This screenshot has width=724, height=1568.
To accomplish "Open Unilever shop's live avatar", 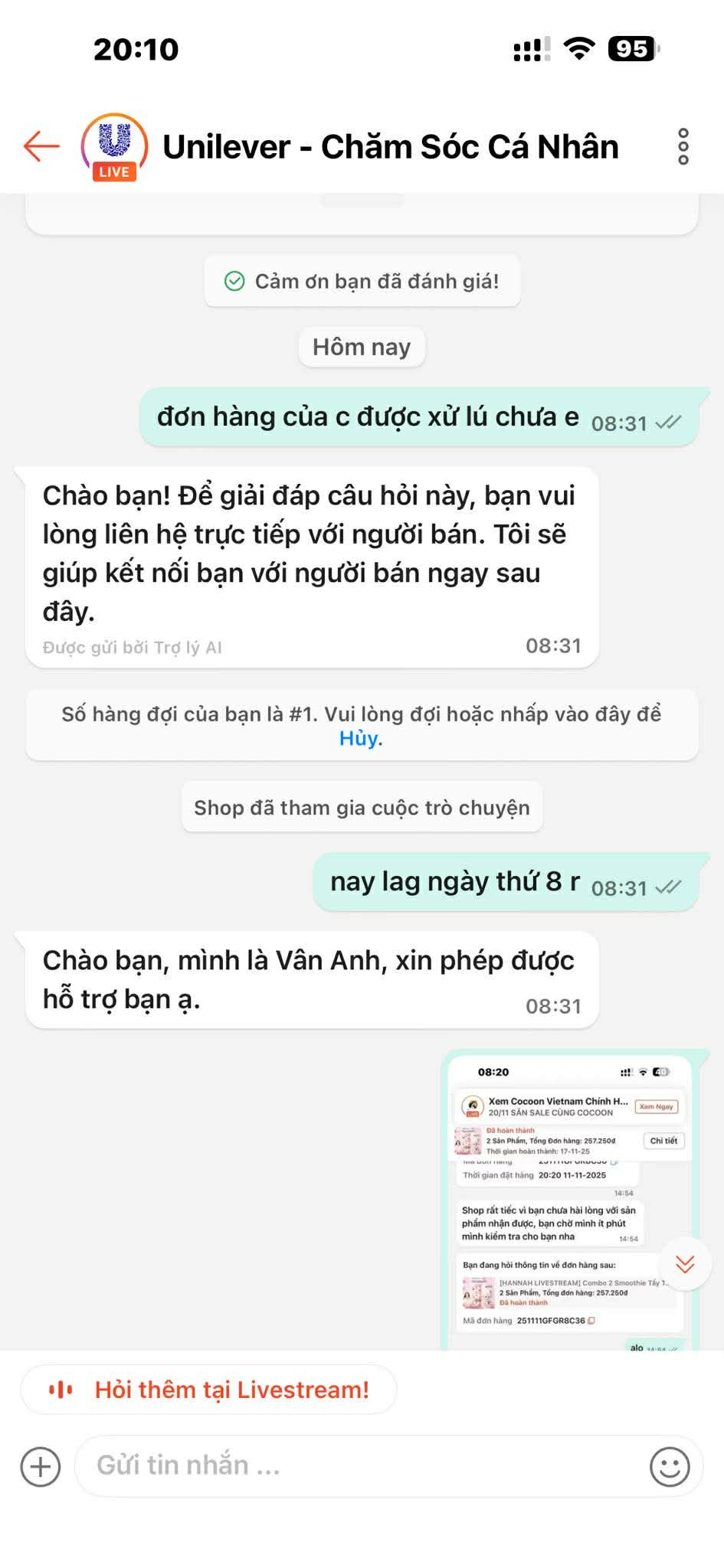I will (x=114, y=146).
